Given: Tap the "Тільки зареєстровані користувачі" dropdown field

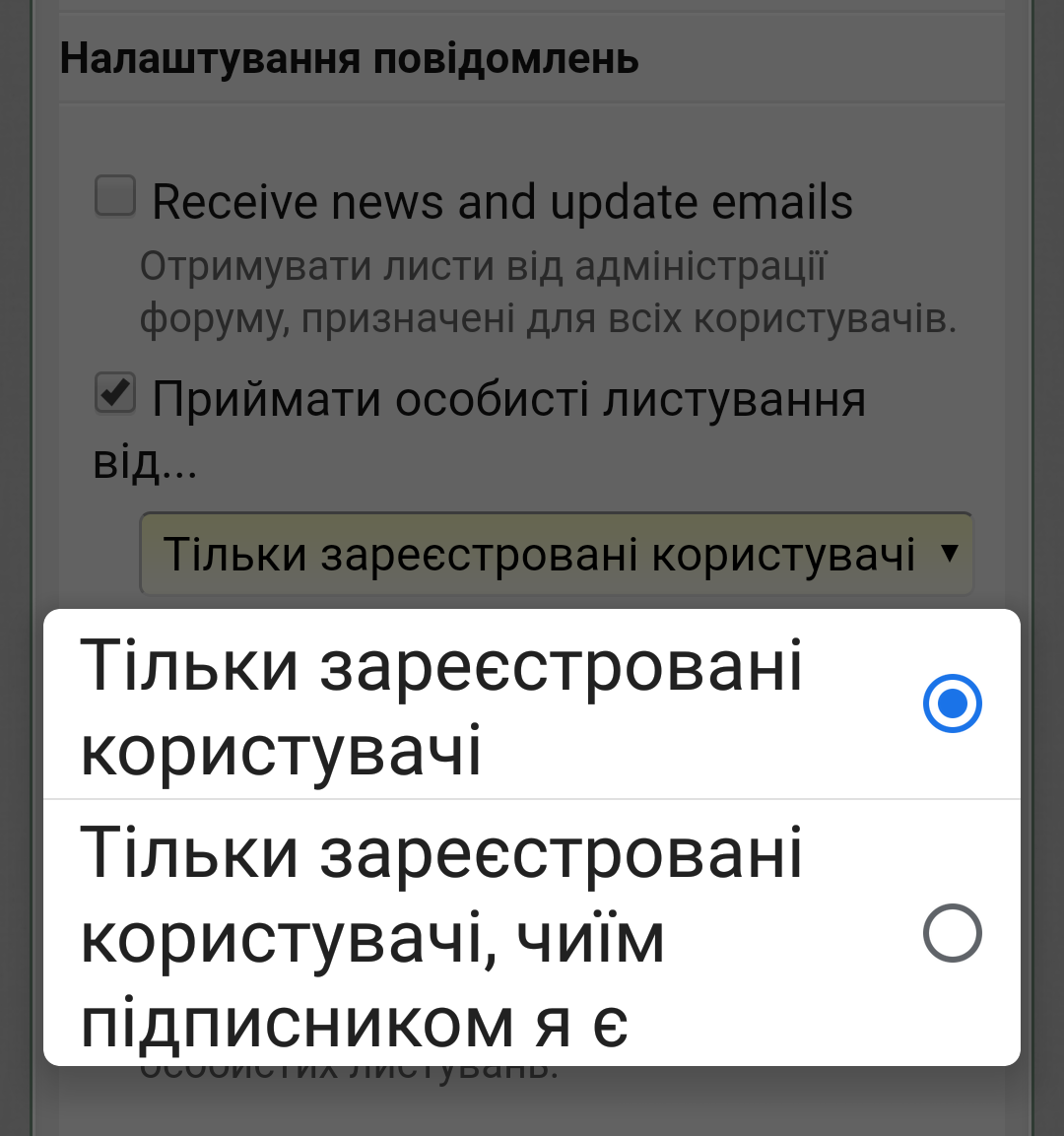Looking at the screenshot, I should [x=557, y=555].
